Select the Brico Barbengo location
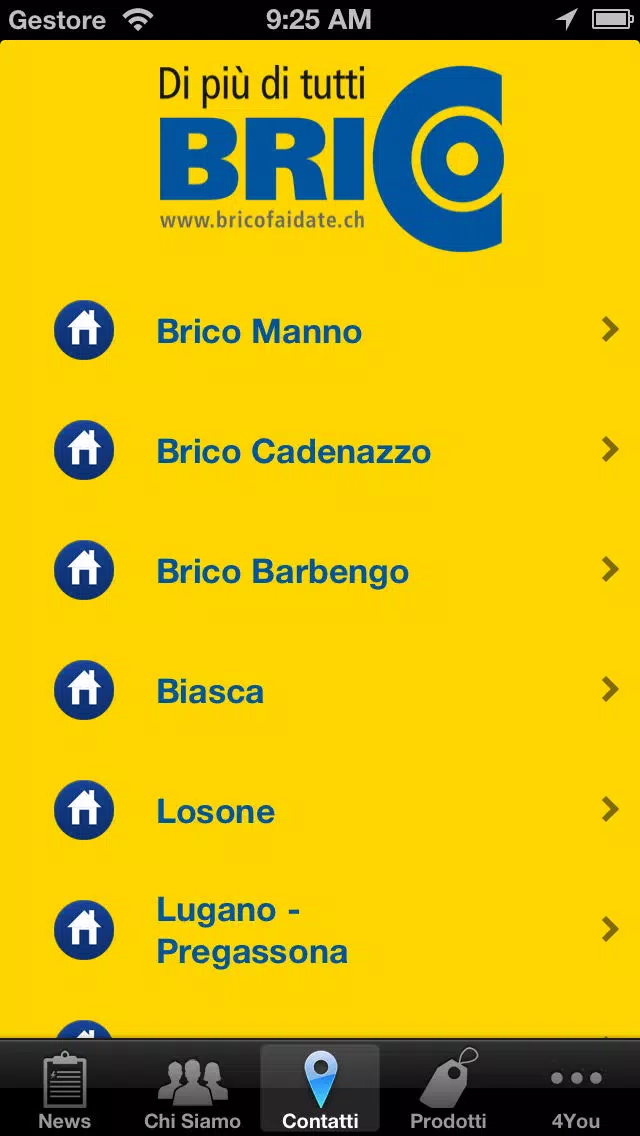The width and height of the screenshot is (640, 1136). click(x=320, y=571)
